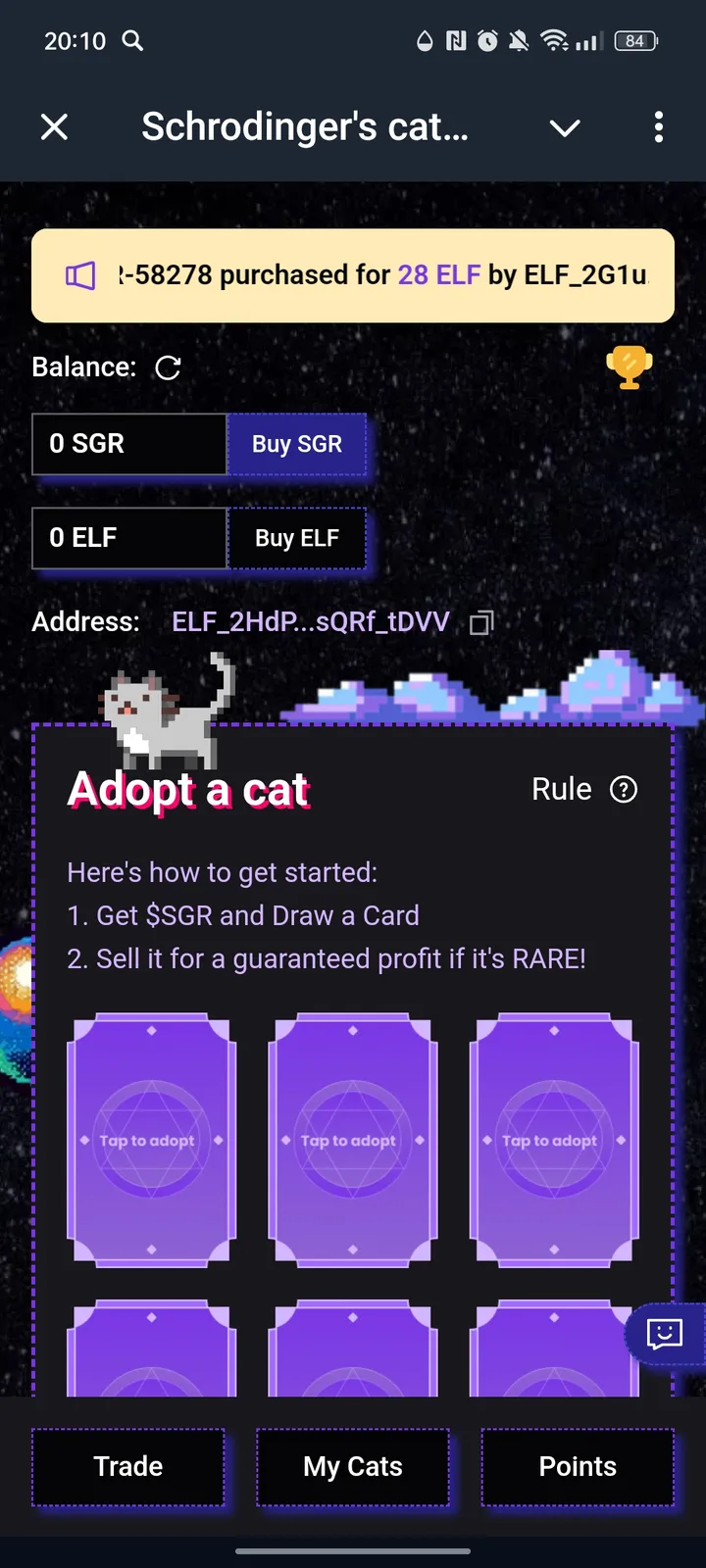The height and width of the screenshot is (1568, 706).
Task: Buy SGR tokens
Action: [x=297, y=444]
